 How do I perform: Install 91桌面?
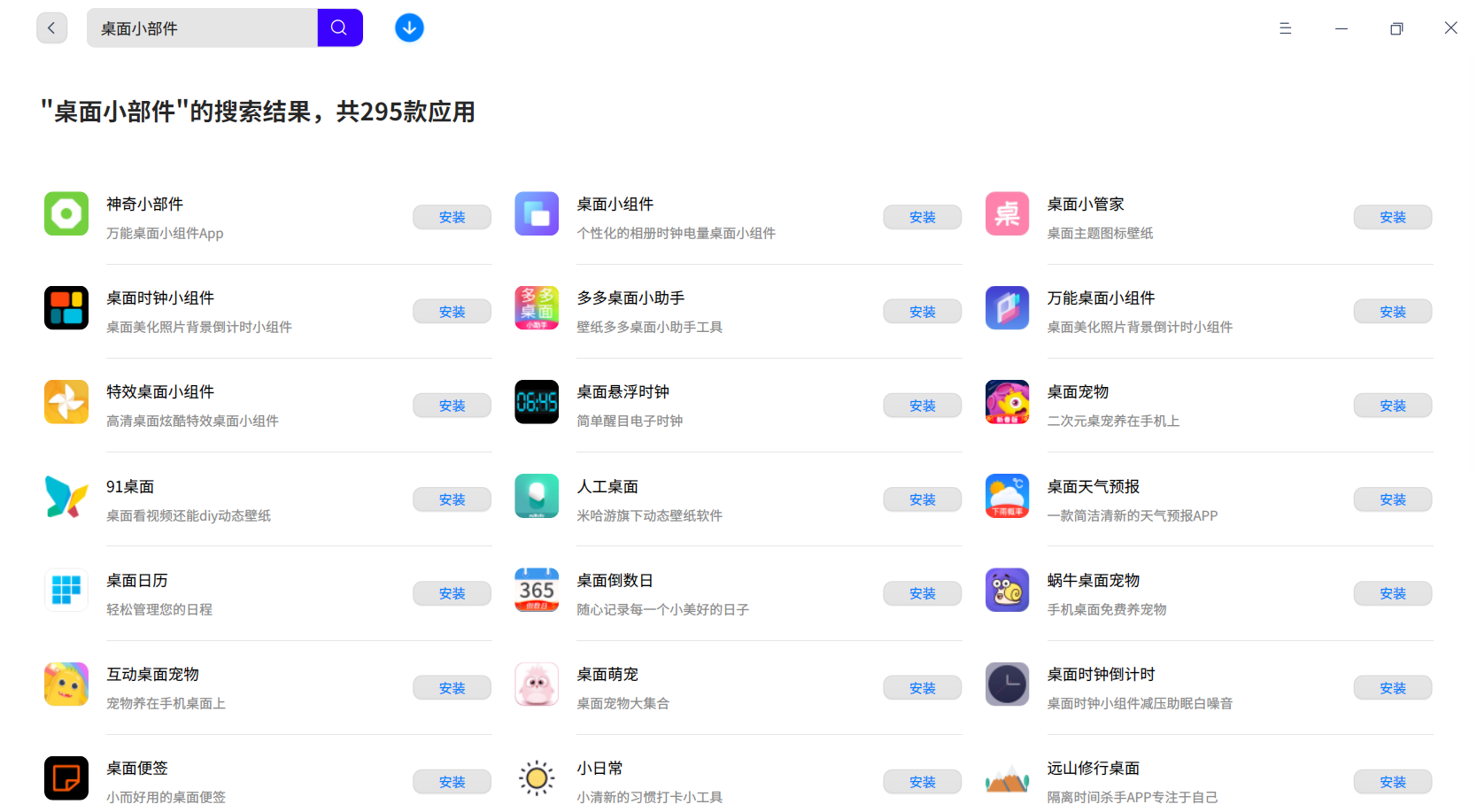click(x=452, y=500)
